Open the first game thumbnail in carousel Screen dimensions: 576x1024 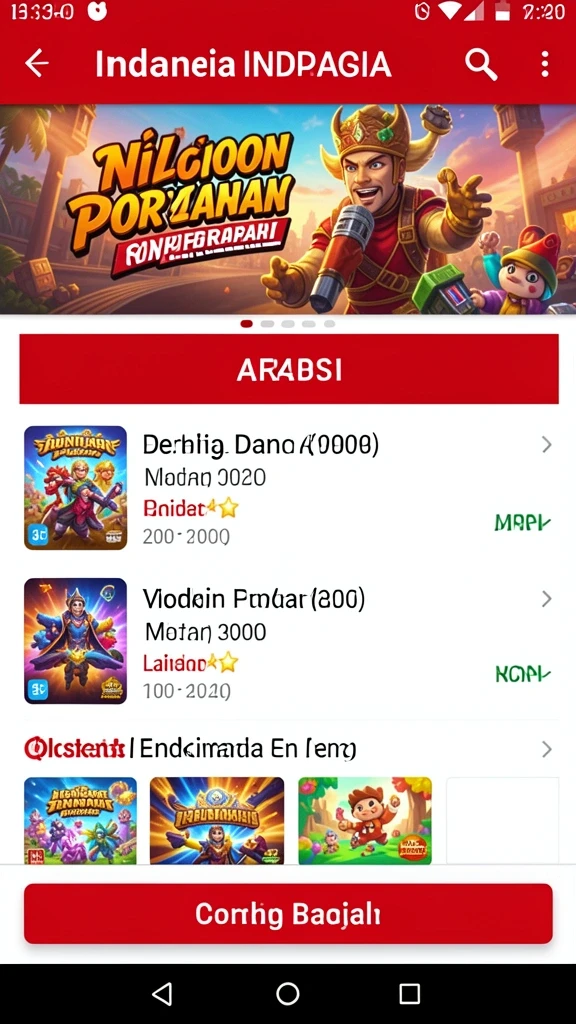[80, 820]
